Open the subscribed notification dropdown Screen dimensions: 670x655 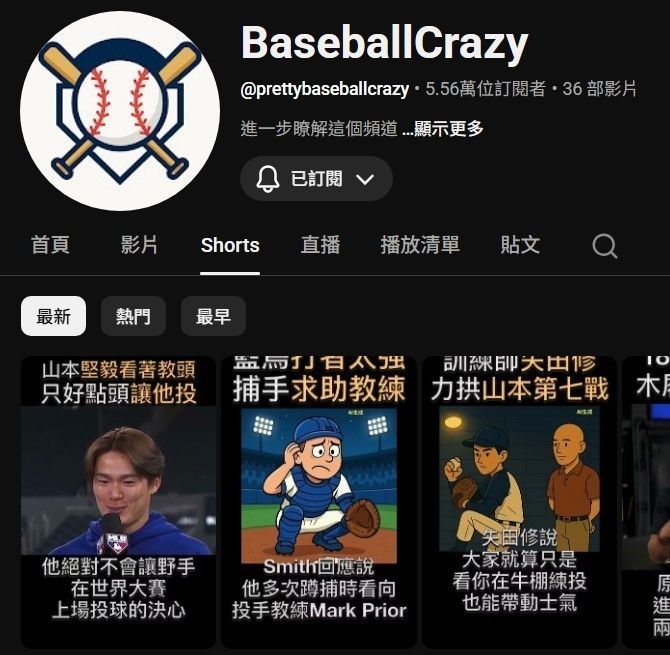click(315, 179)
